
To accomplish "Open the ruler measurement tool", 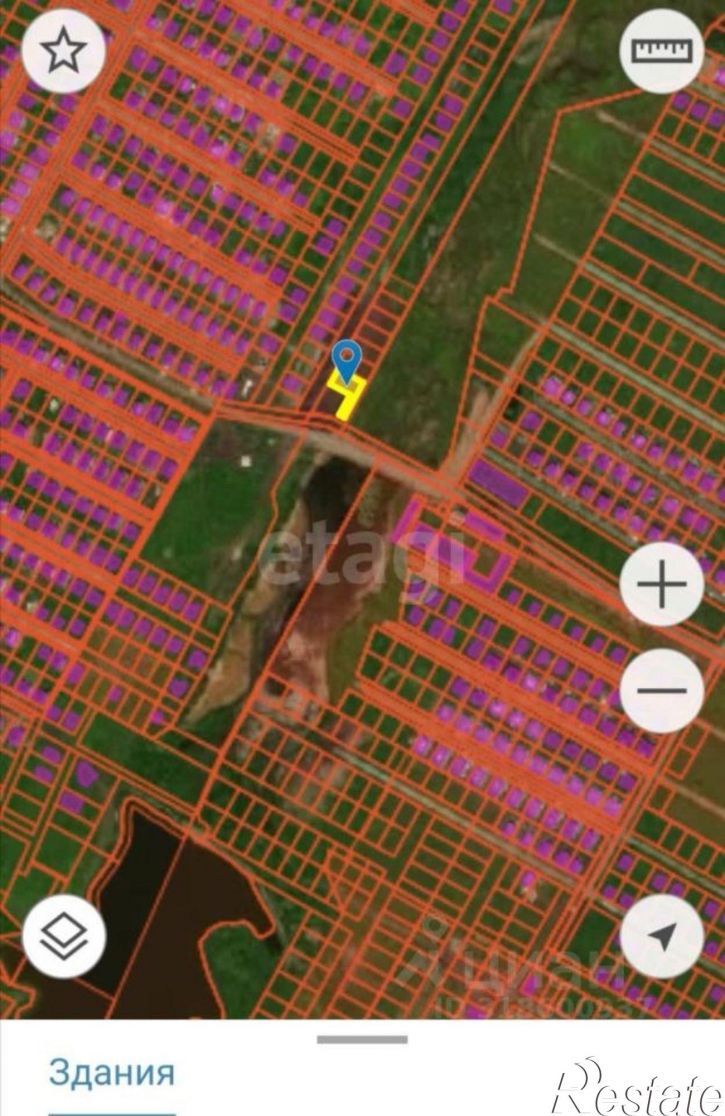I will [662, 51].
